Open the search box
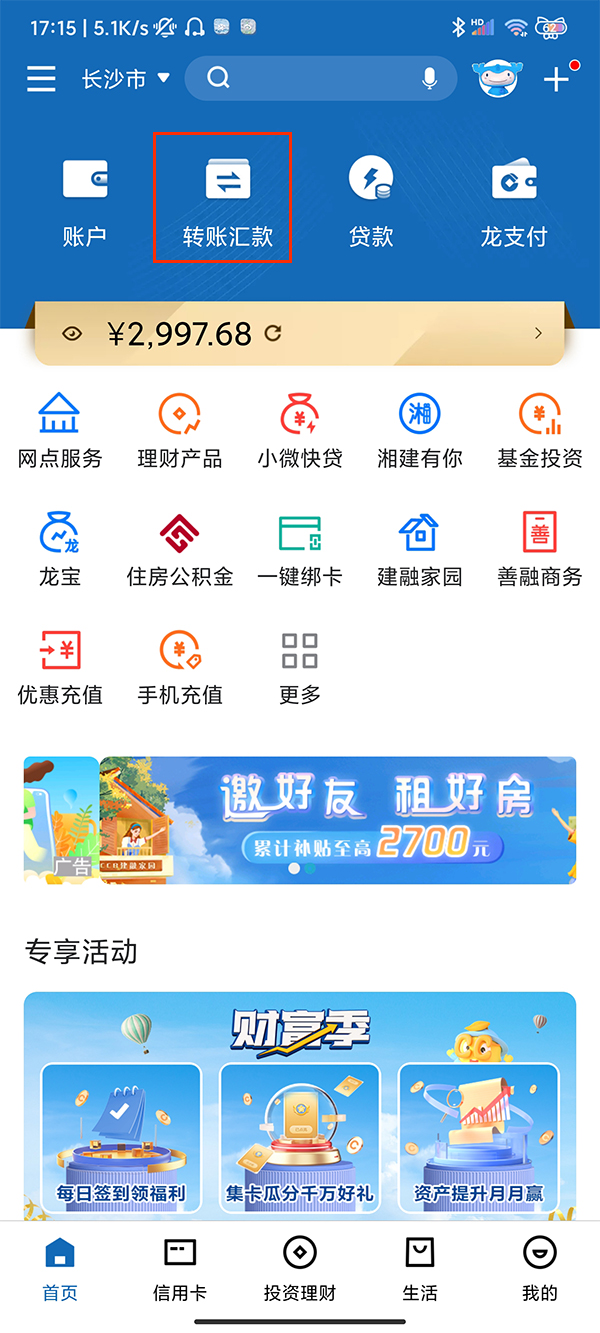 point(310,79)
